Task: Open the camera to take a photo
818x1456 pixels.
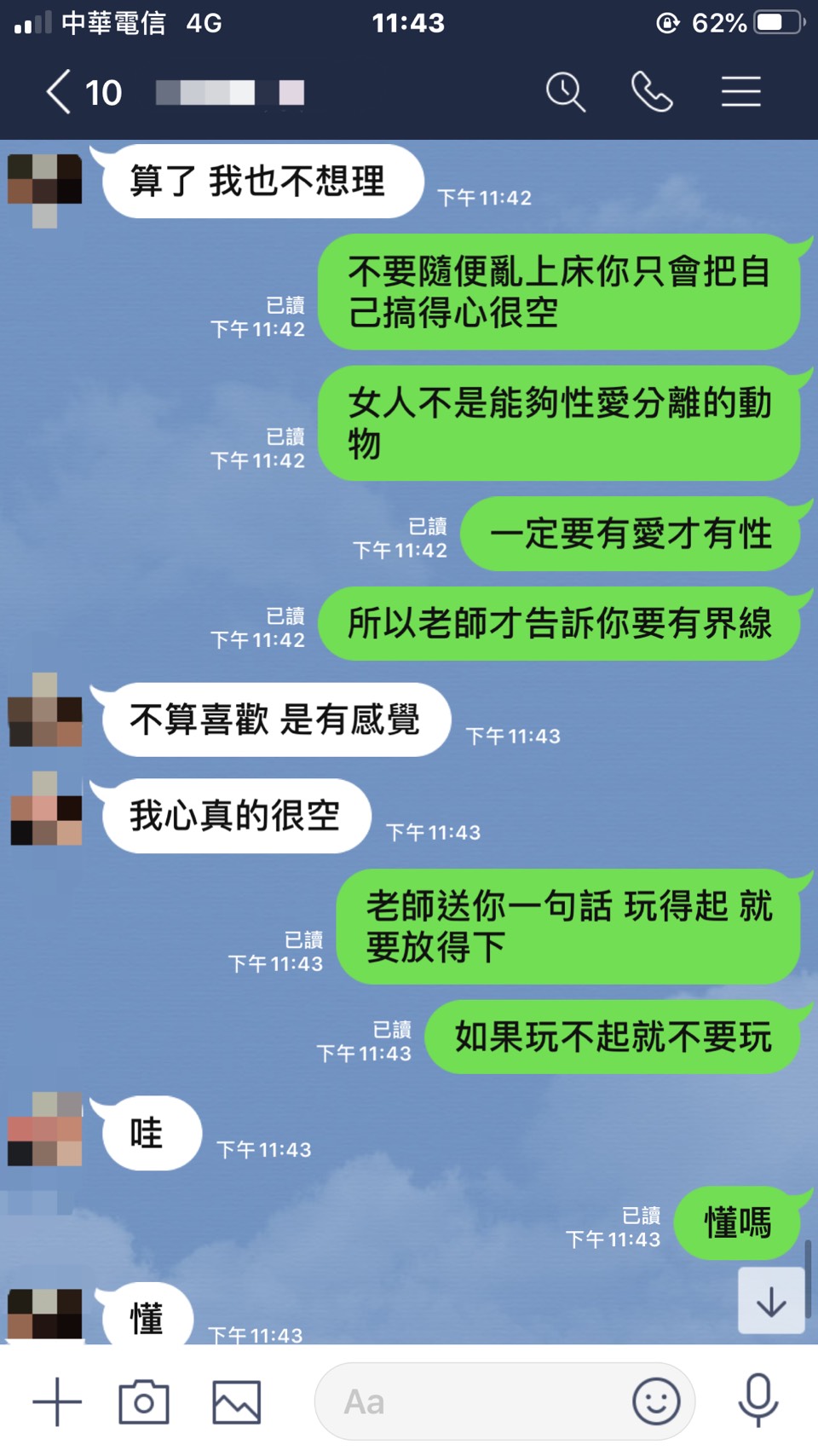Action: [144, 1401]
